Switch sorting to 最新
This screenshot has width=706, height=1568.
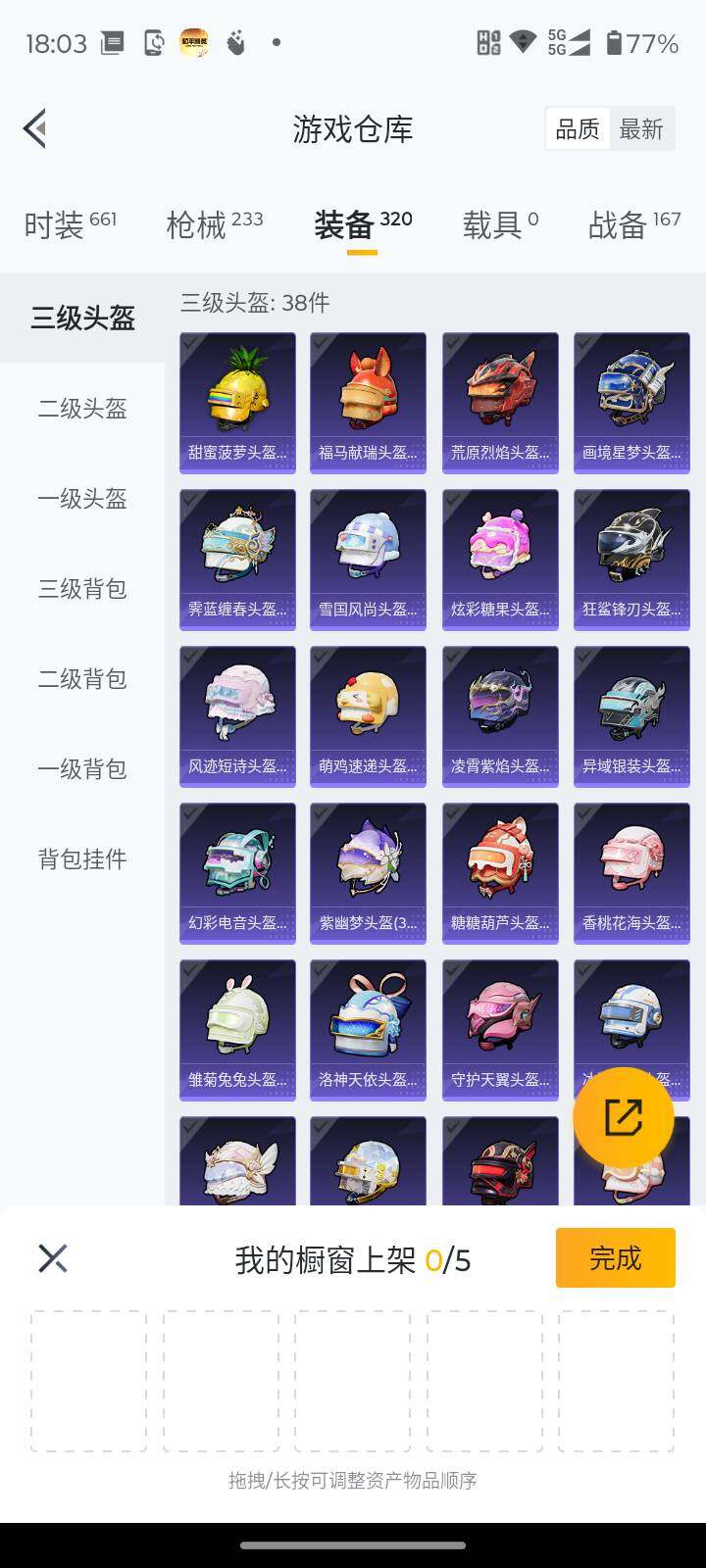tap(642, 128)
